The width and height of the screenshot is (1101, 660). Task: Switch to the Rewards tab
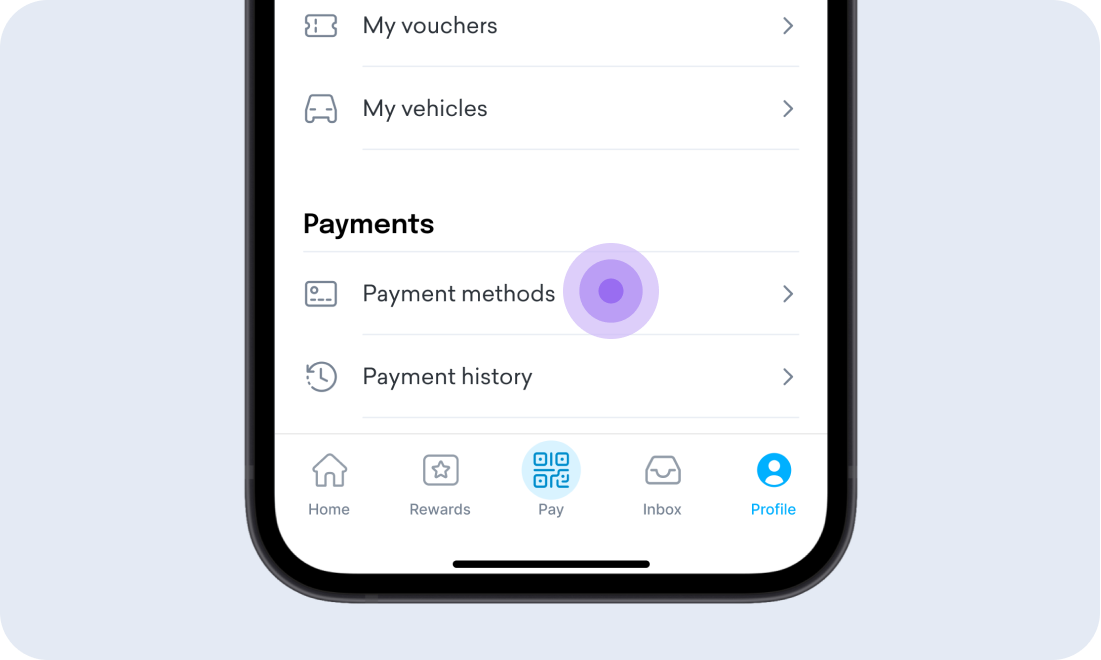440,484
